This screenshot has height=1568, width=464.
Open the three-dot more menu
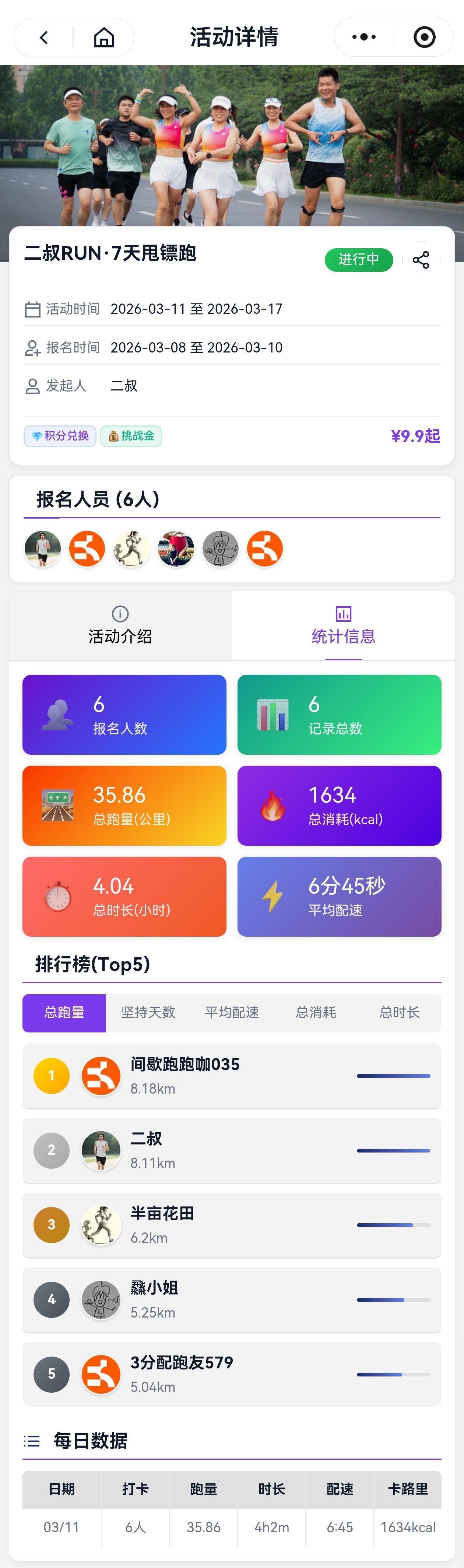363,37
